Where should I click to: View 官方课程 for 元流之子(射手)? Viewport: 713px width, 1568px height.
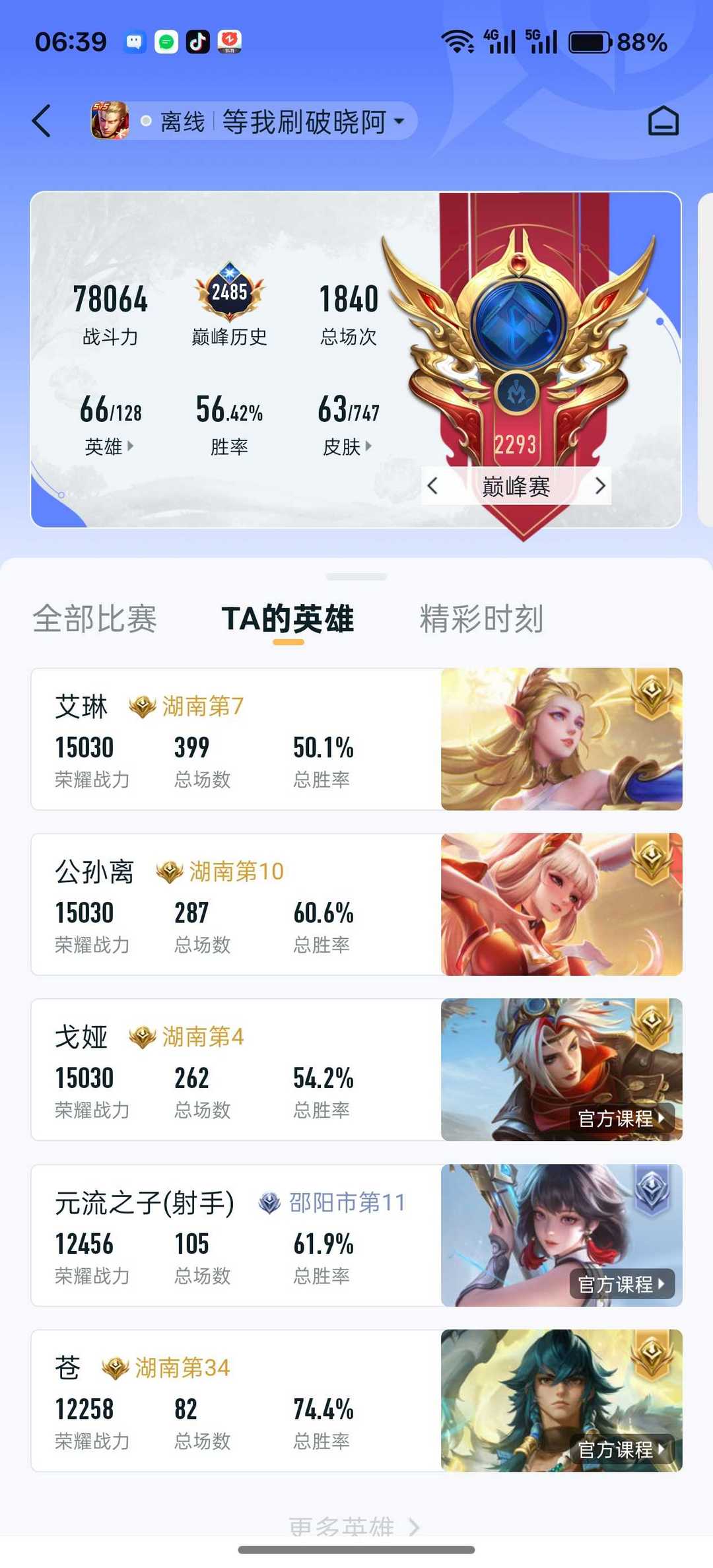[x=621, y=1284]
